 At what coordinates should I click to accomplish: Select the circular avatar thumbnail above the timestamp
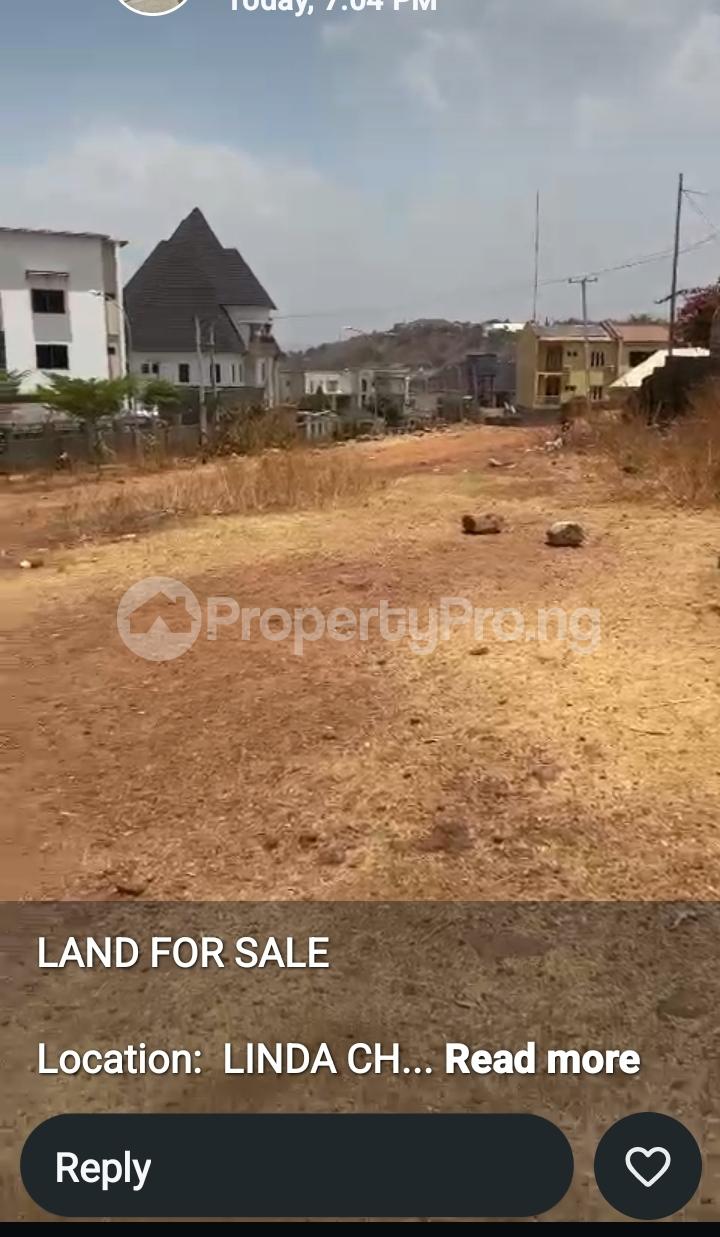[x=152, y=8]
